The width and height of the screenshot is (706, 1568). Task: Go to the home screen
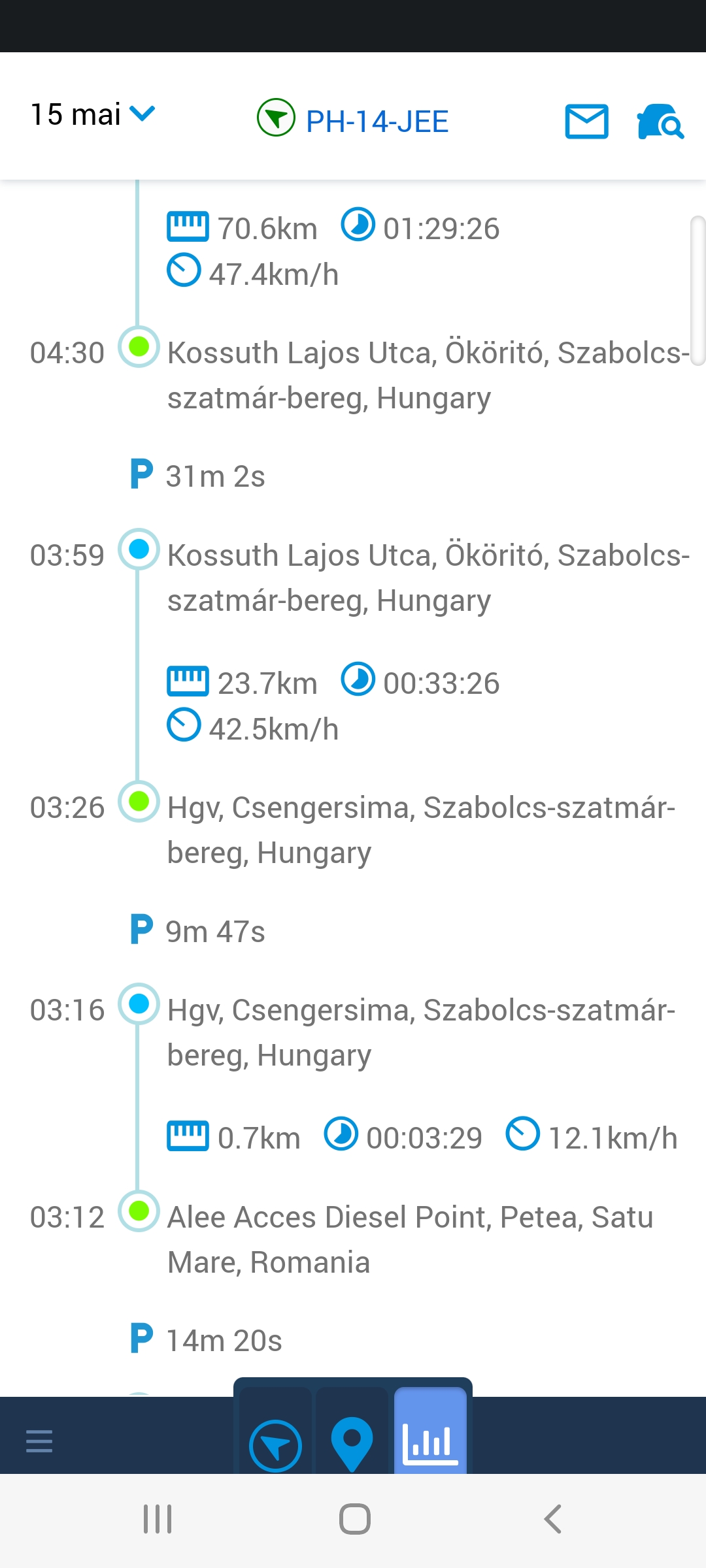354,1519
